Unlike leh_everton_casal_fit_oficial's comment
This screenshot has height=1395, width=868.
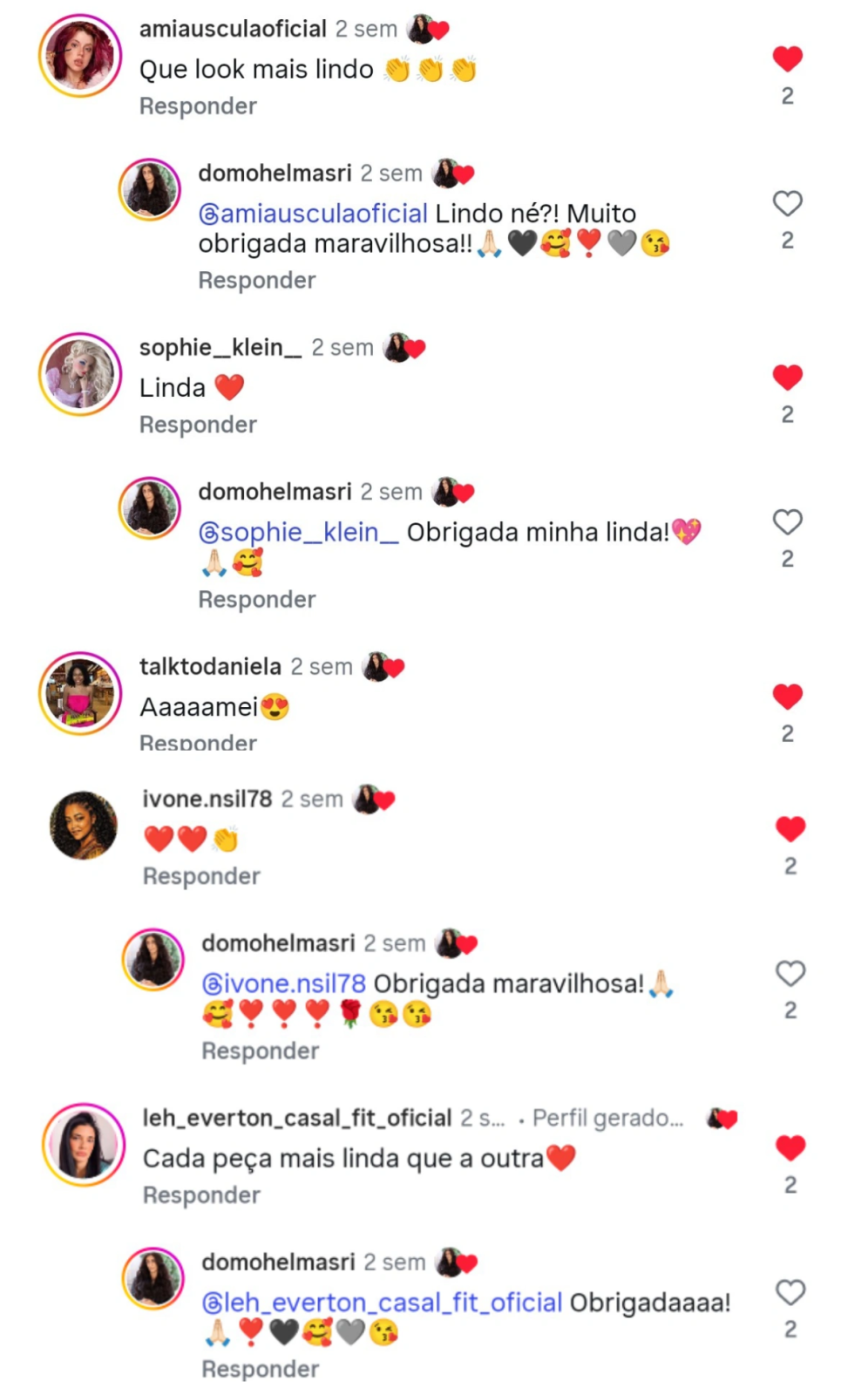click(x=790, y=1147)
